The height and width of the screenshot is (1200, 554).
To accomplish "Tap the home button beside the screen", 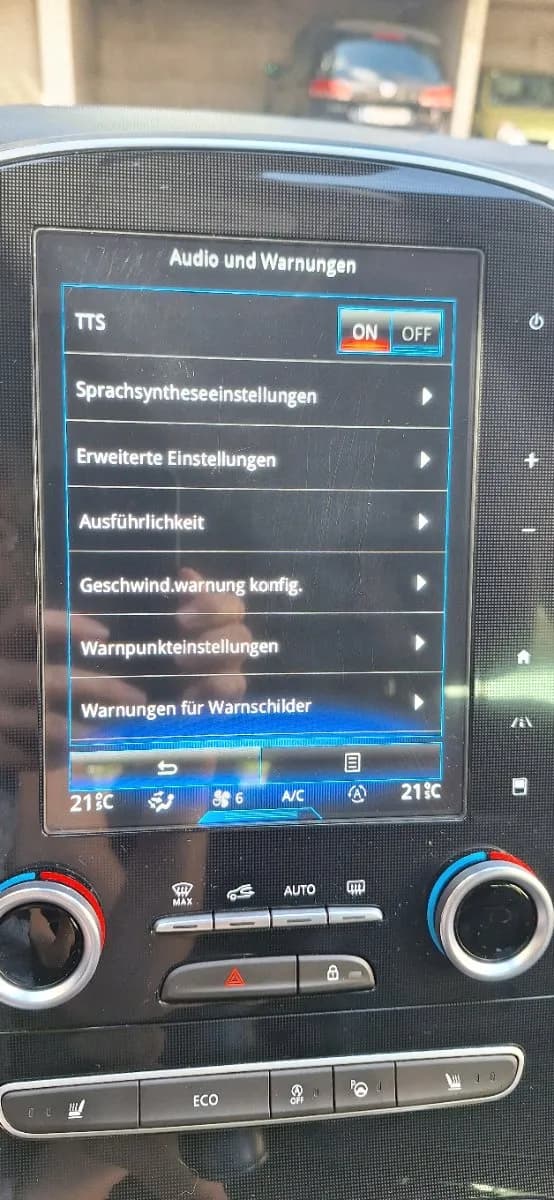I will (x=522, y=657).
